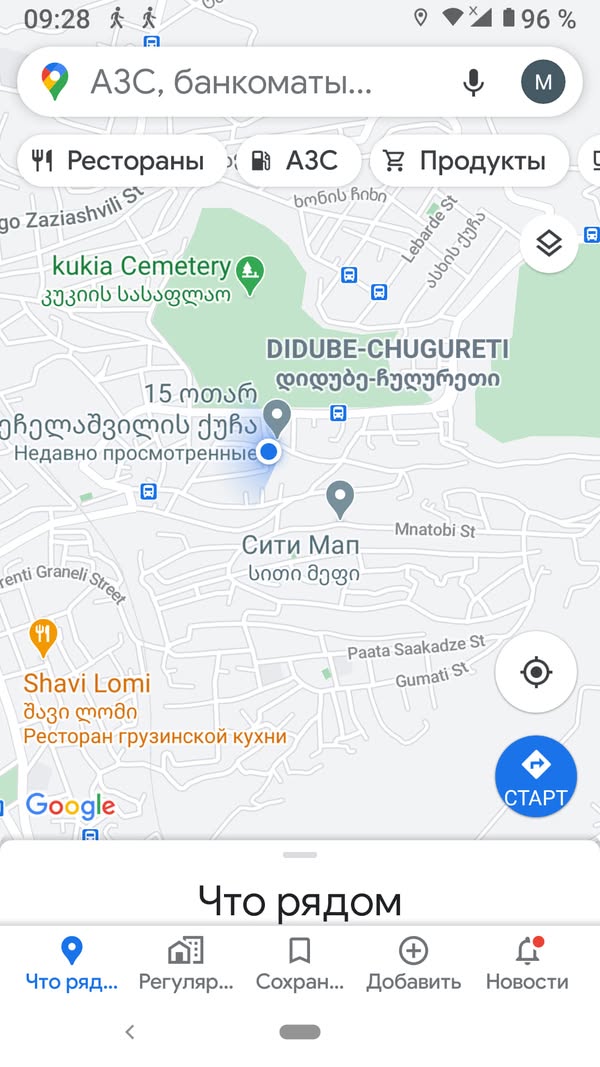
Task: Select the Что рядом tab
Action: click(71, 964)
